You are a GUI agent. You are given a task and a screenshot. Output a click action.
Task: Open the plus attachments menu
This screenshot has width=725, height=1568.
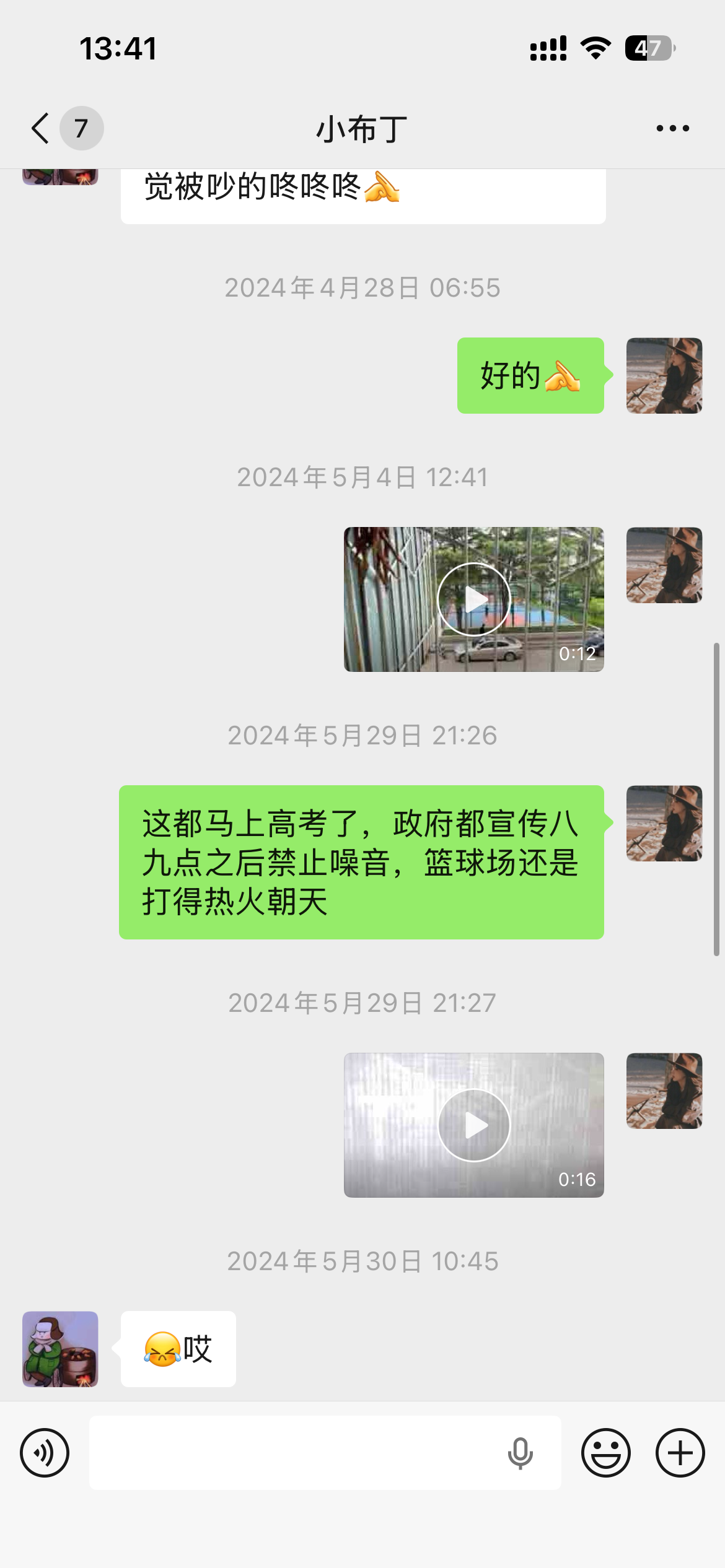coord(680,1453)
